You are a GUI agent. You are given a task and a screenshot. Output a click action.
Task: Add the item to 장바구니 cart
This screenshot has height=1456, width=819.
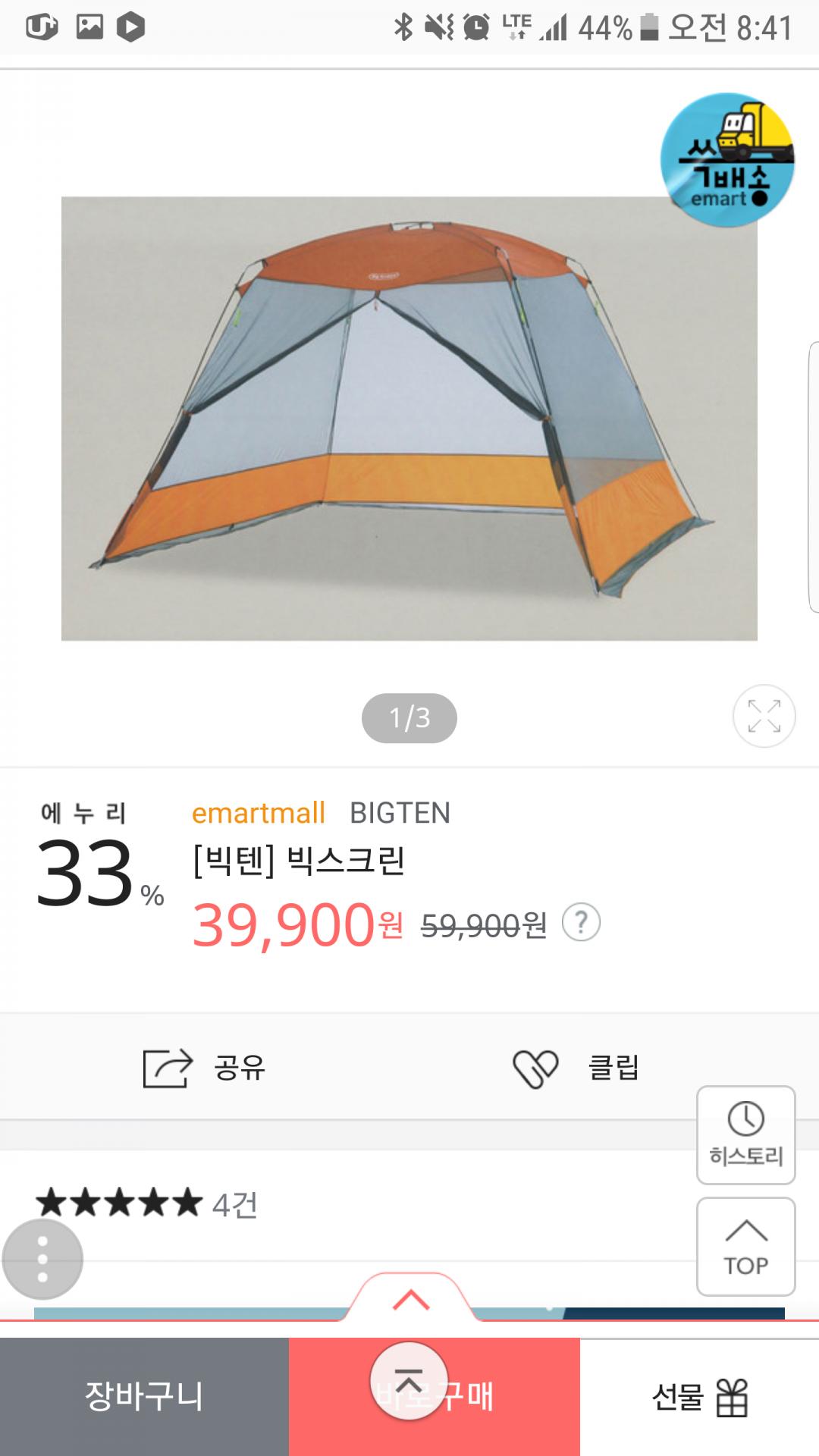tap(144, 1397)
